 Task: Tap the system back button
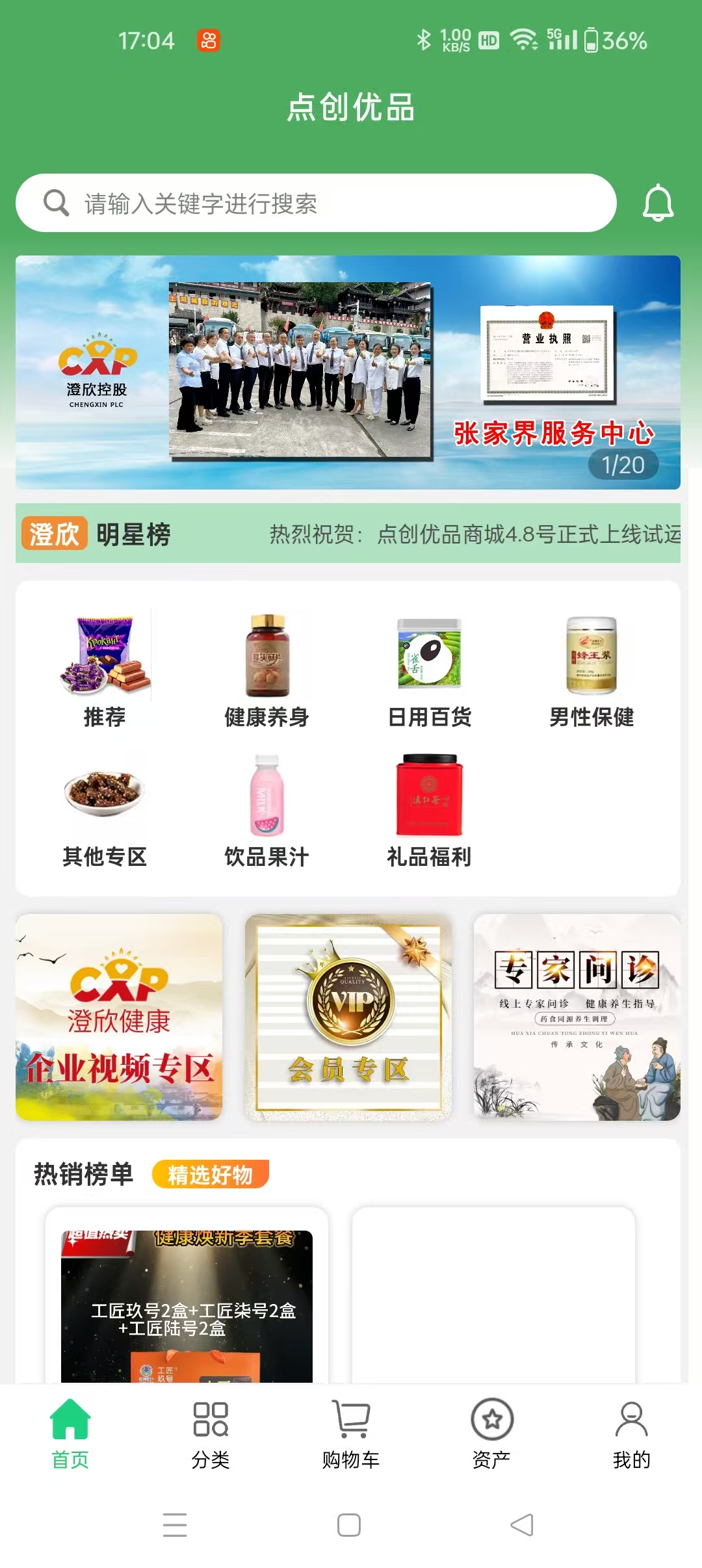[522, 1524]
